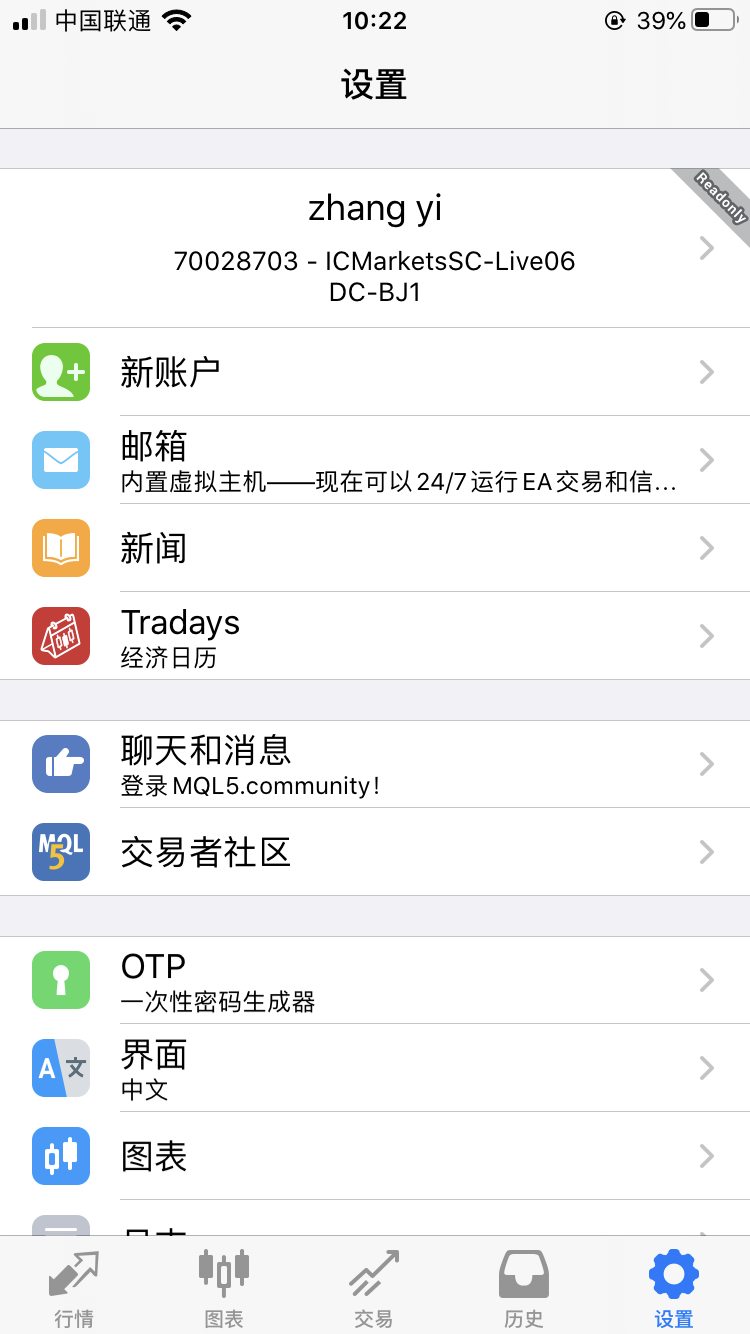Open the 界面 language setting
750x1334 pixels.
(x=375, y=1068)
